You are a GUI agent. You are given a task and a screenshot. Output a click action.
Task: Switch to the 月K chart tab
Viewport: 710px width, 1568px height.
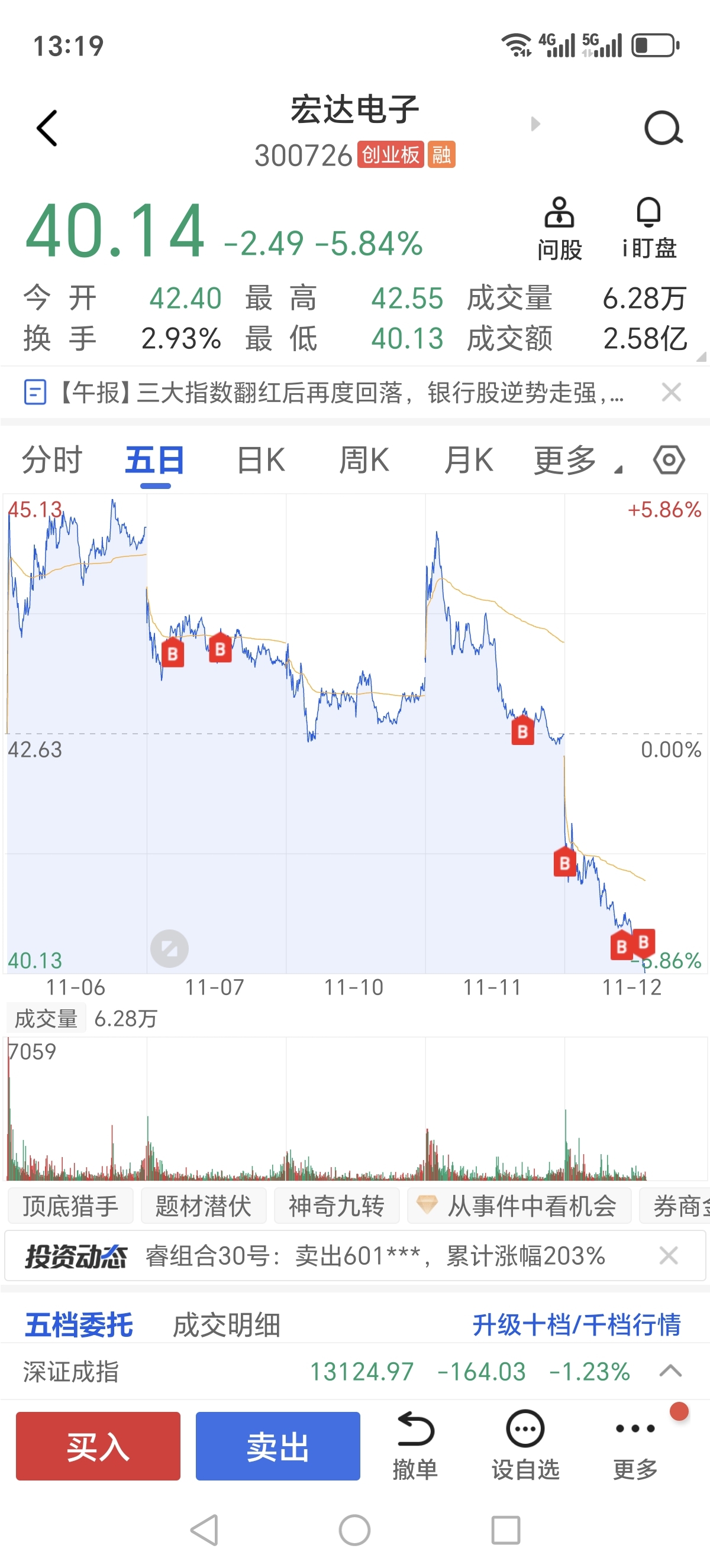(468, 459)
